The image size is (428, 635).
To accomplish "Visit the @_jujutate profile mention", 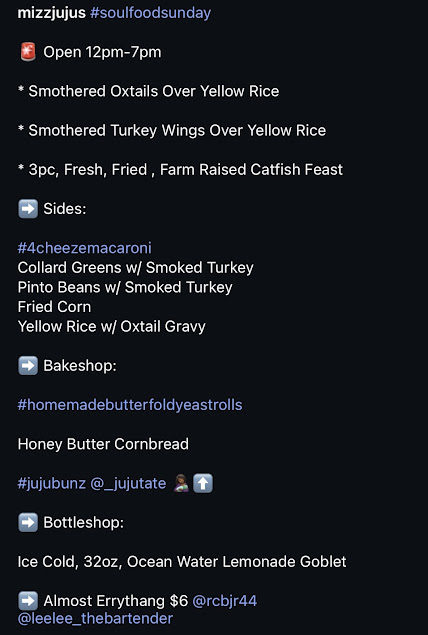I will (x=128, y=483).
